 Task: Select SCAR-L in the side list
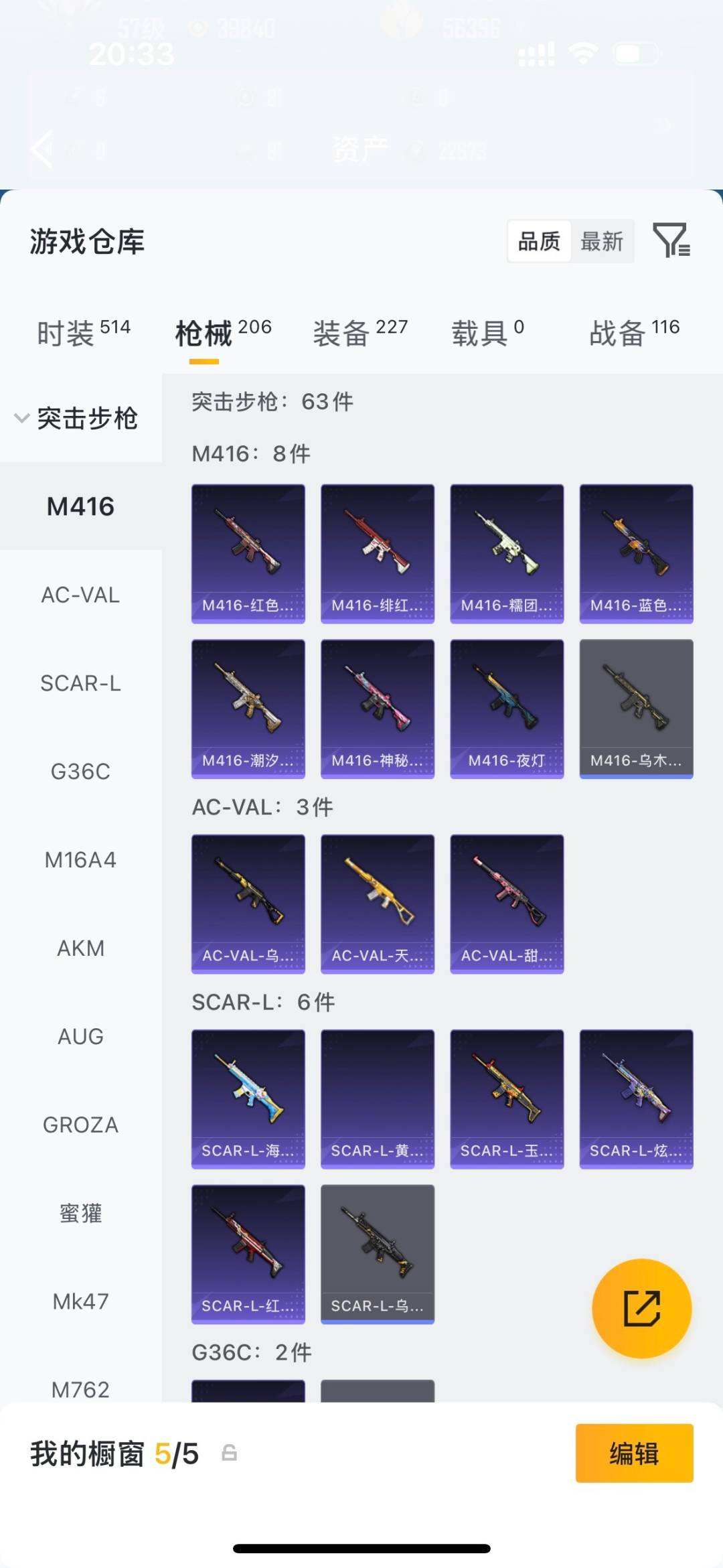(x=80, y=683)
